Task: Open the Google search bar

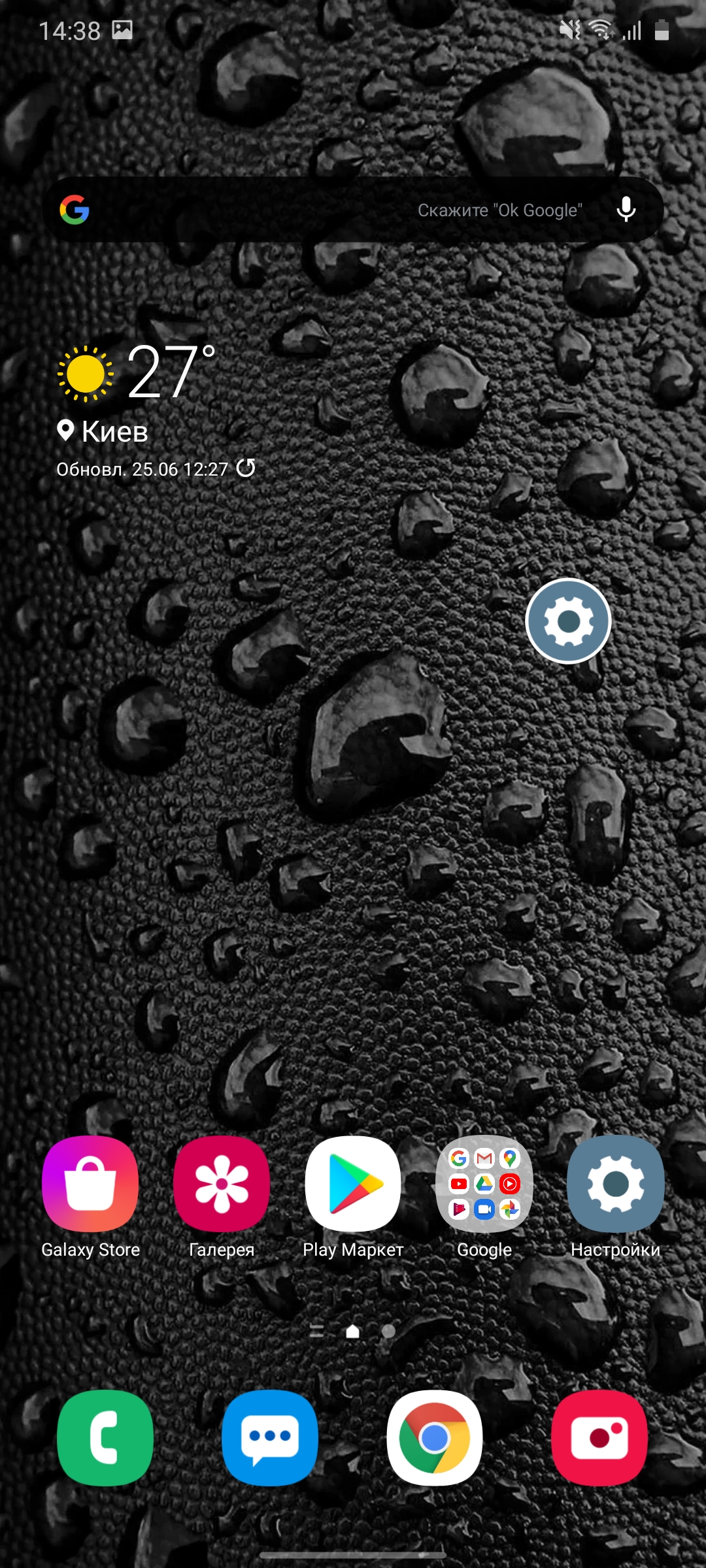Action: click(x=294, y=210)
